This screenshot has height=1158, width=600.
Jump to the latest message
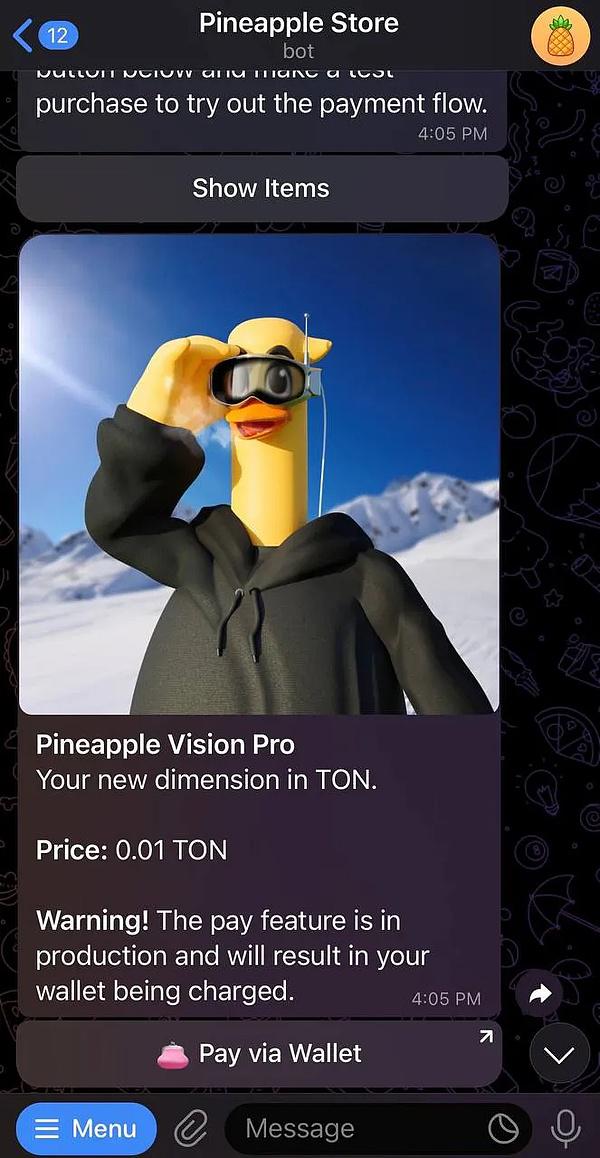click(559, 1054)
